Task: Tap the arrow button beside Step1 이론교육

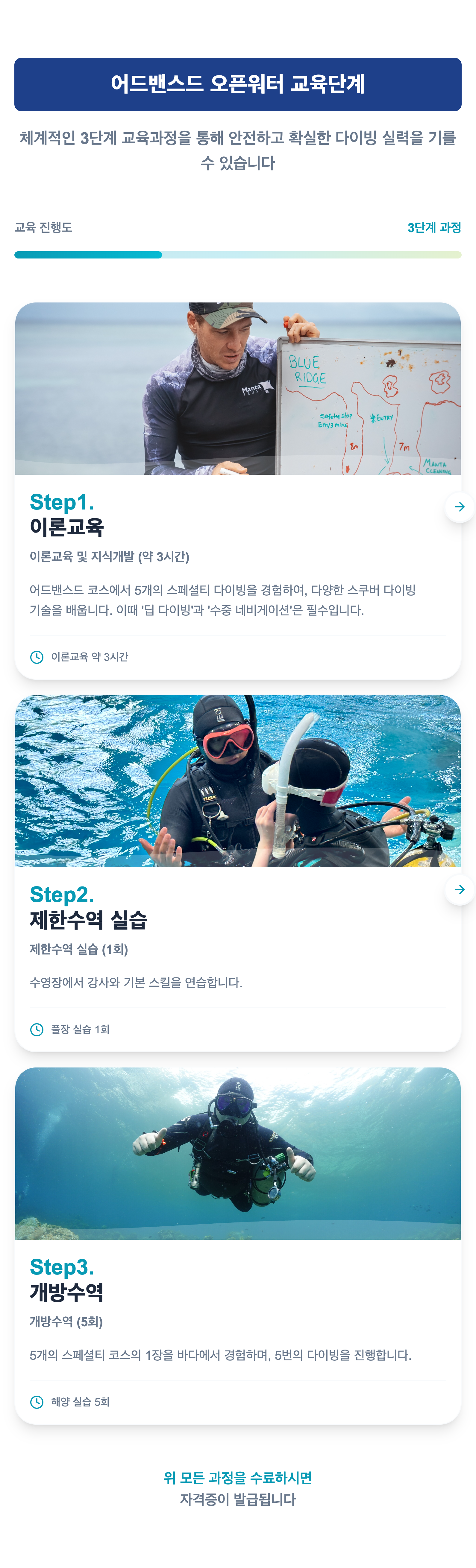Action: click(x=460, y=507)
